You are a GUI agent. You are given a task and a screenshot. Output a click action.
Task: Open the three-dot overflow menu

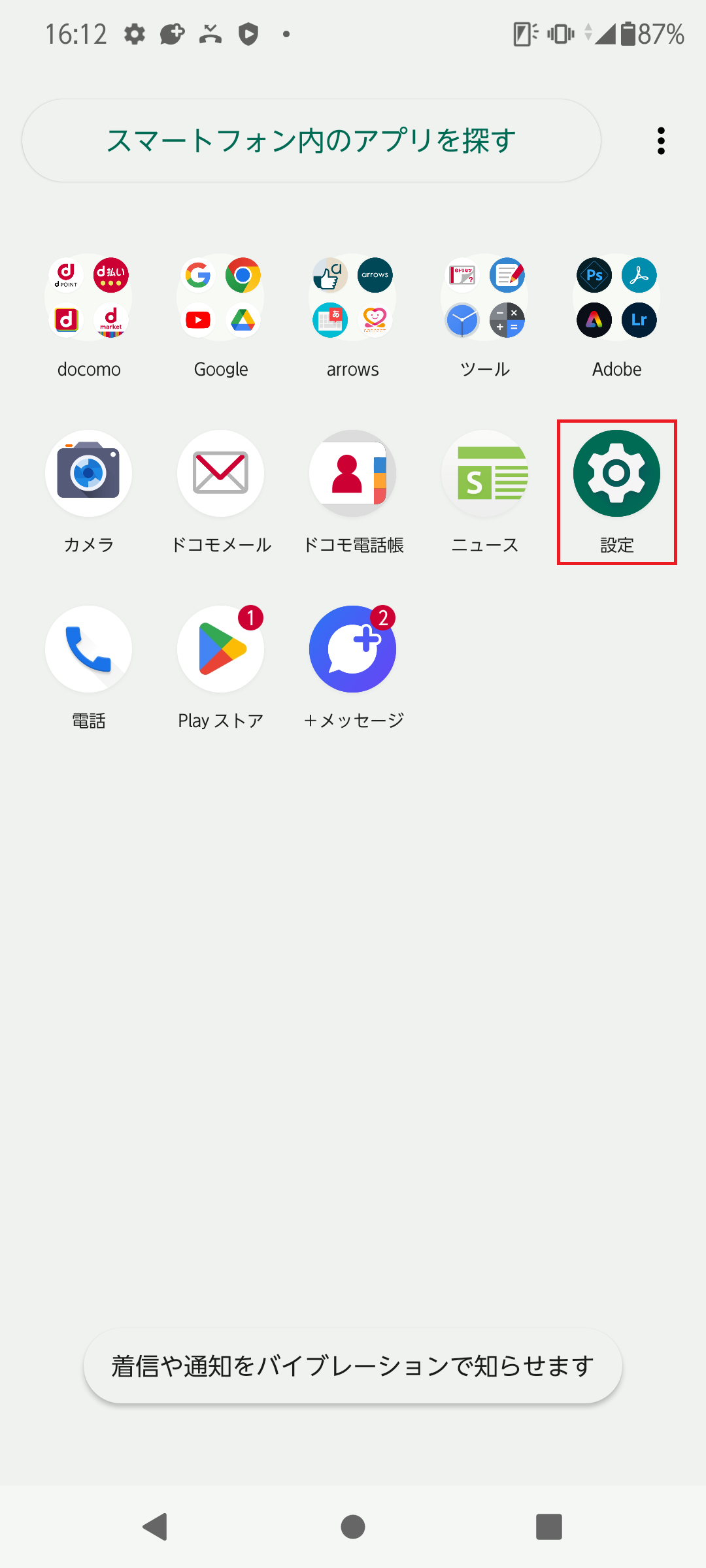click(x=661, y=140)
